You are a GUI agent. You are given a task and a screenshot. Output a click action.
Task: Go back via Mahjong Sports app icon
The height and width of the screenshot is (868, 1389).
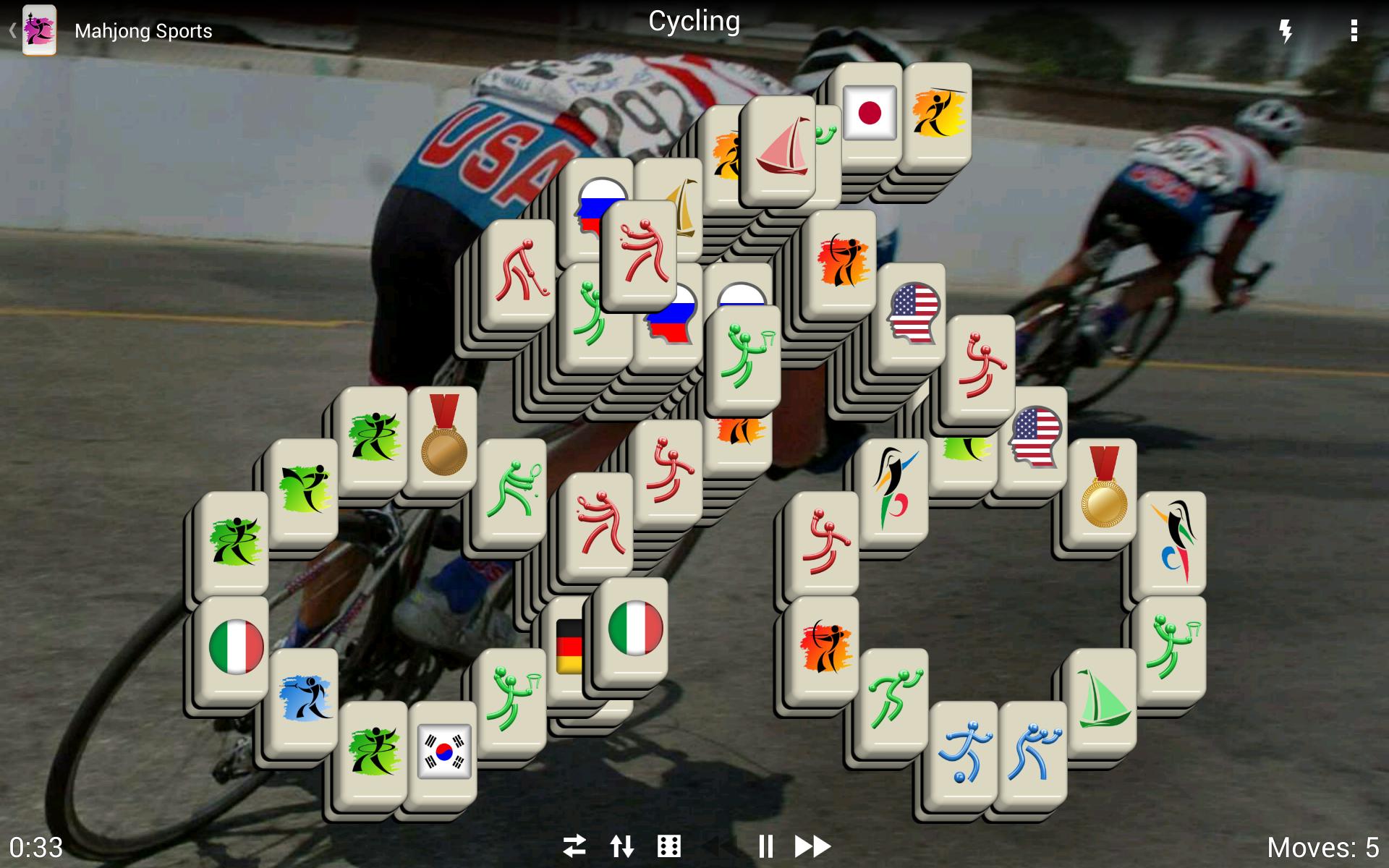click(39, 30)
